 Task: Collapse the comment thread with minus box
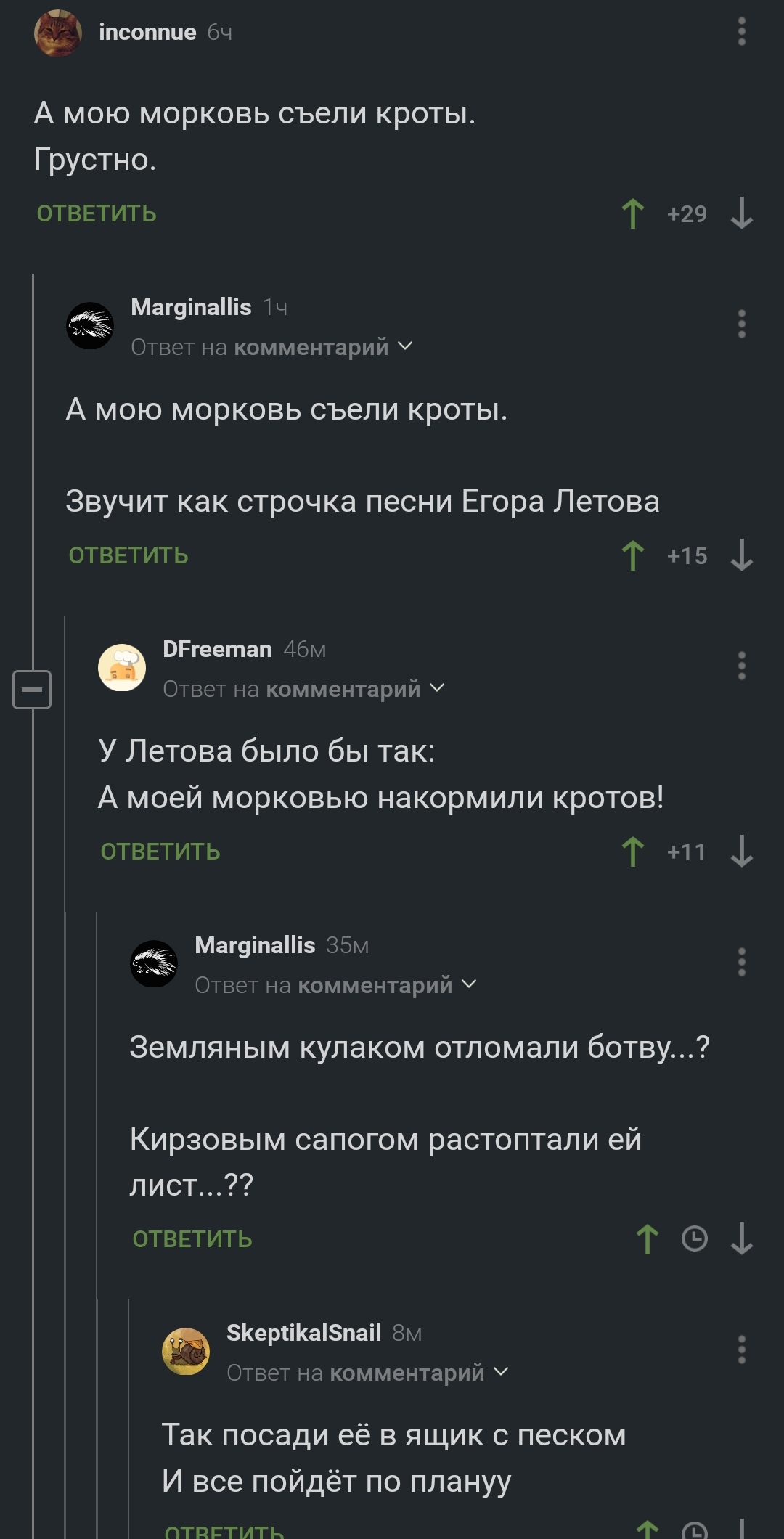click(x=32, y=689)
